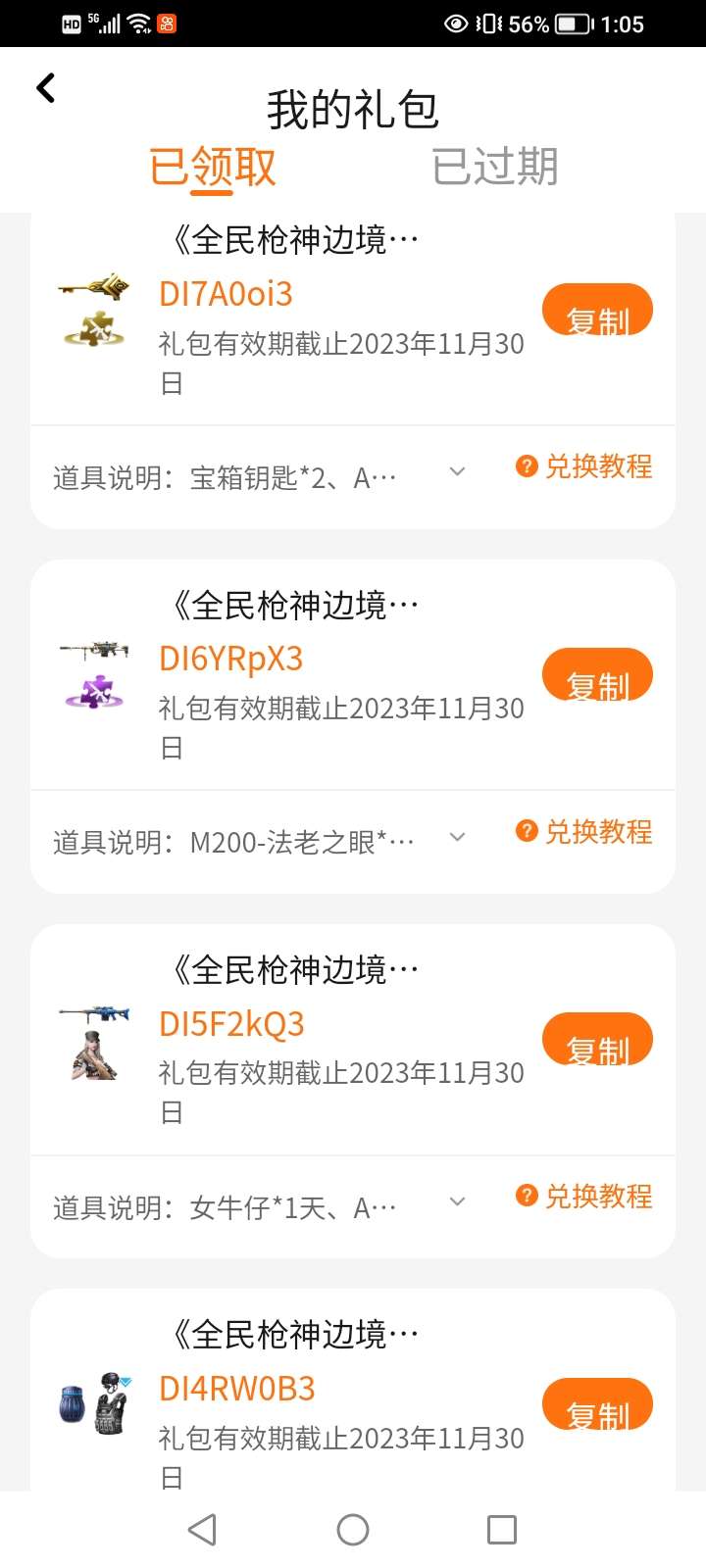This screenshot has width=706, height=1568.
Task: Expand item description for M200-法老之眼 gift
Action: 457,838
